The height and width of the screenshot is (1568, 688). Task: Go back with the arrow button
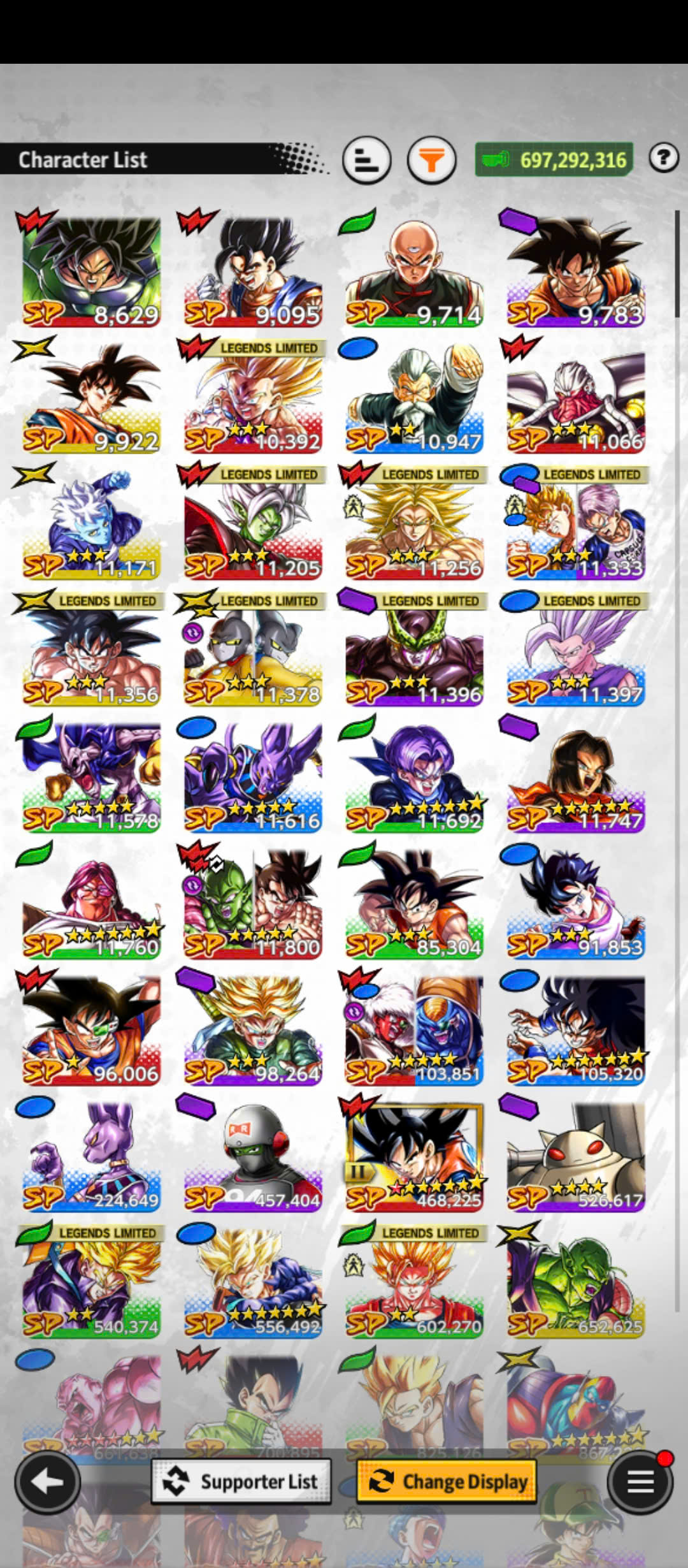(48, 1482)
